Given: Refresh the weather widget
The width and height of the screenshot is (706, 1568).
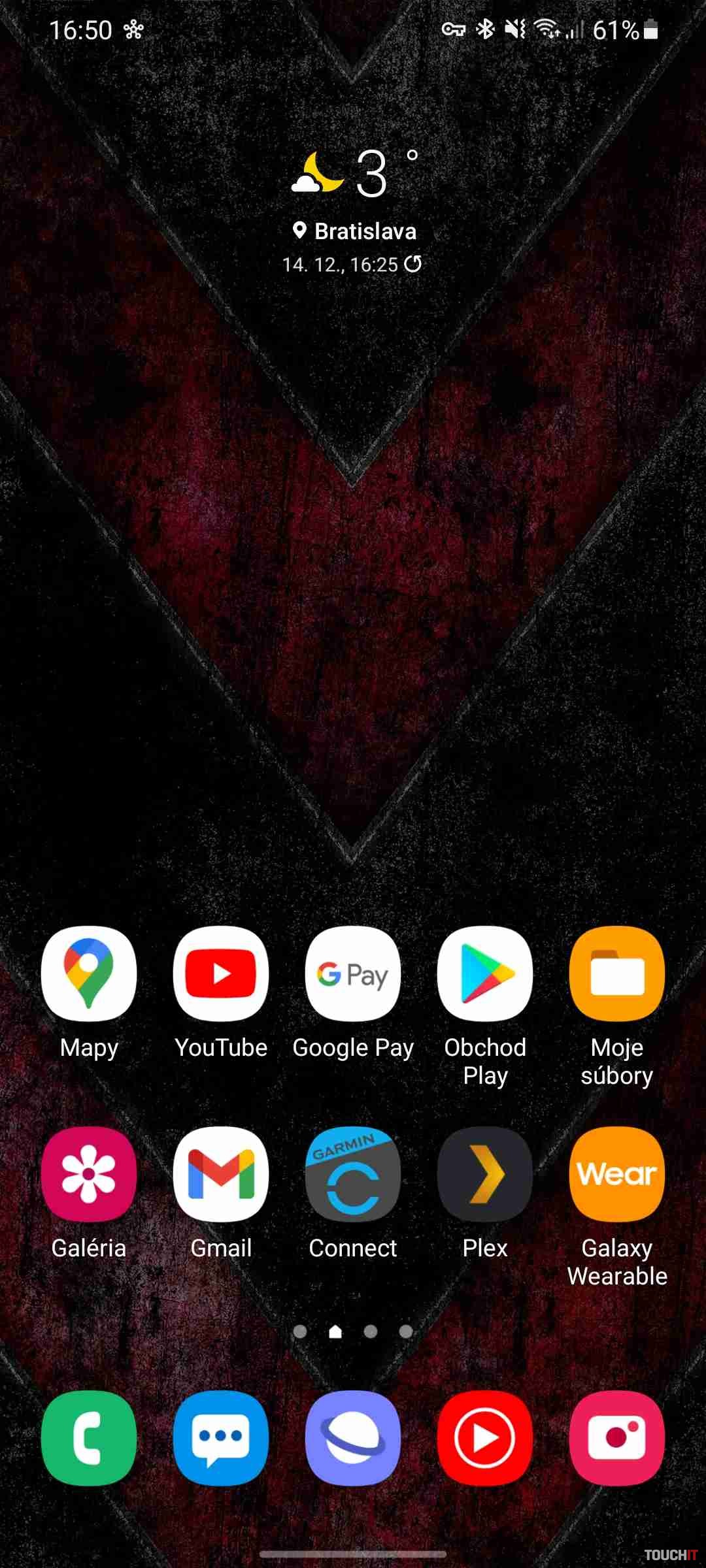Looking at the screenshot, I should click(413, 264).
